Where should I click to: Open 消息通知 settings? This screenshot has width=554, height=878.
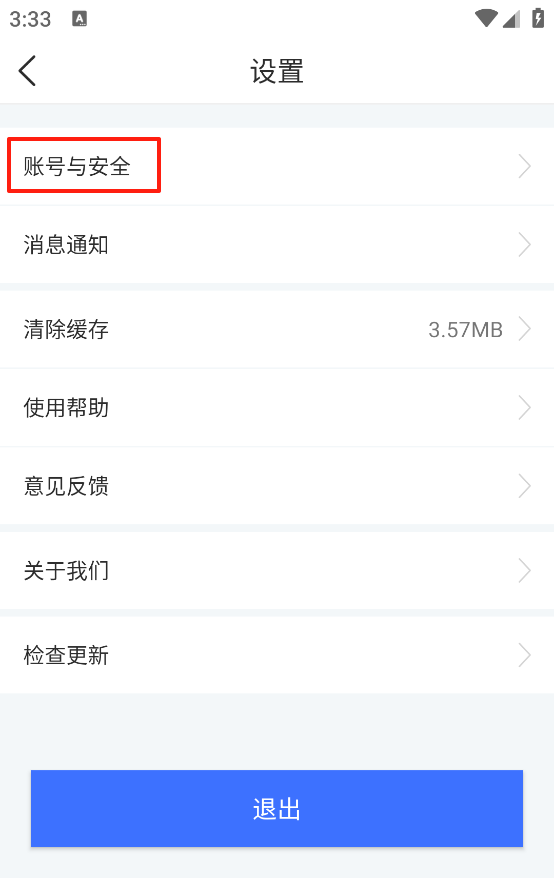coord(277,245)
